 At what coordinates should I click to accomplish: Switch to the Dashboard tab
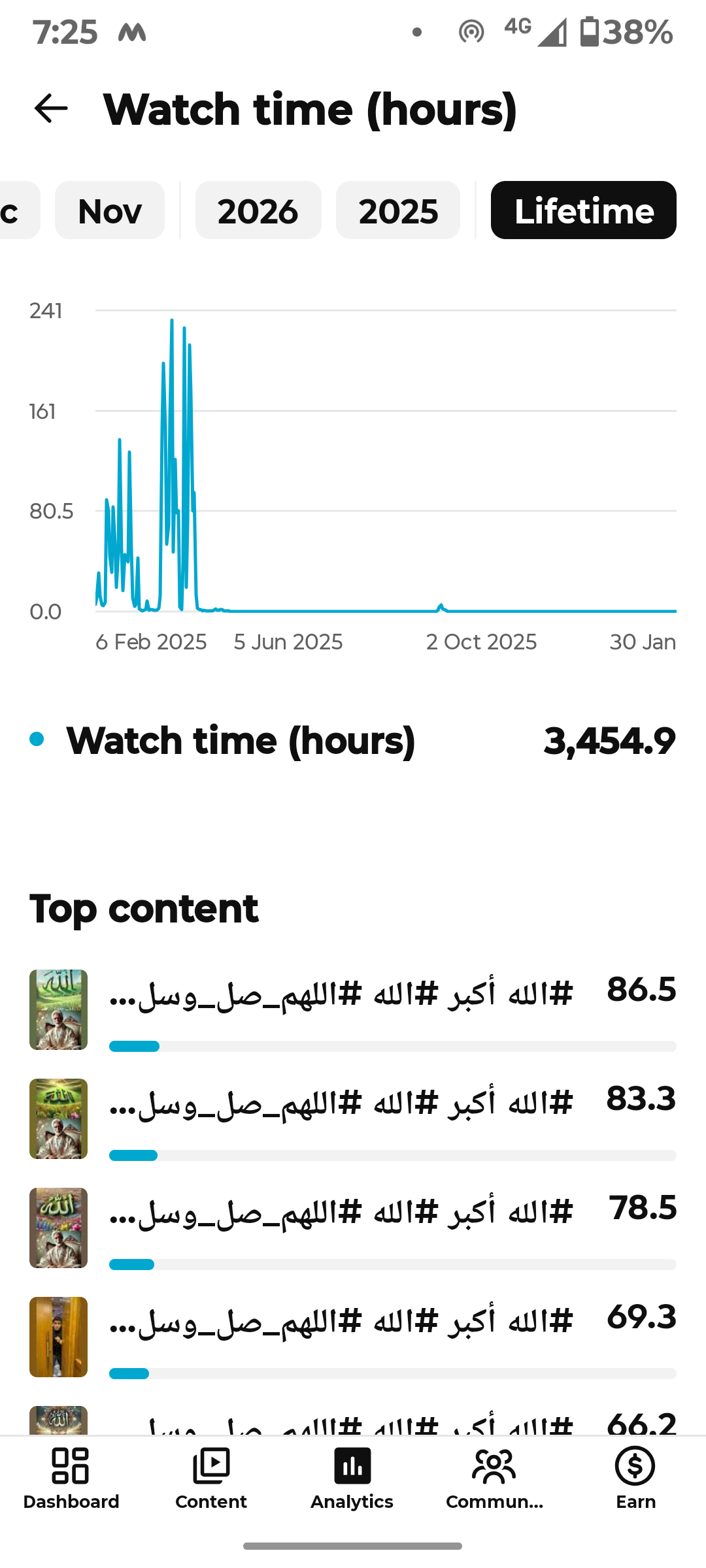click(x=71, y=1478)
